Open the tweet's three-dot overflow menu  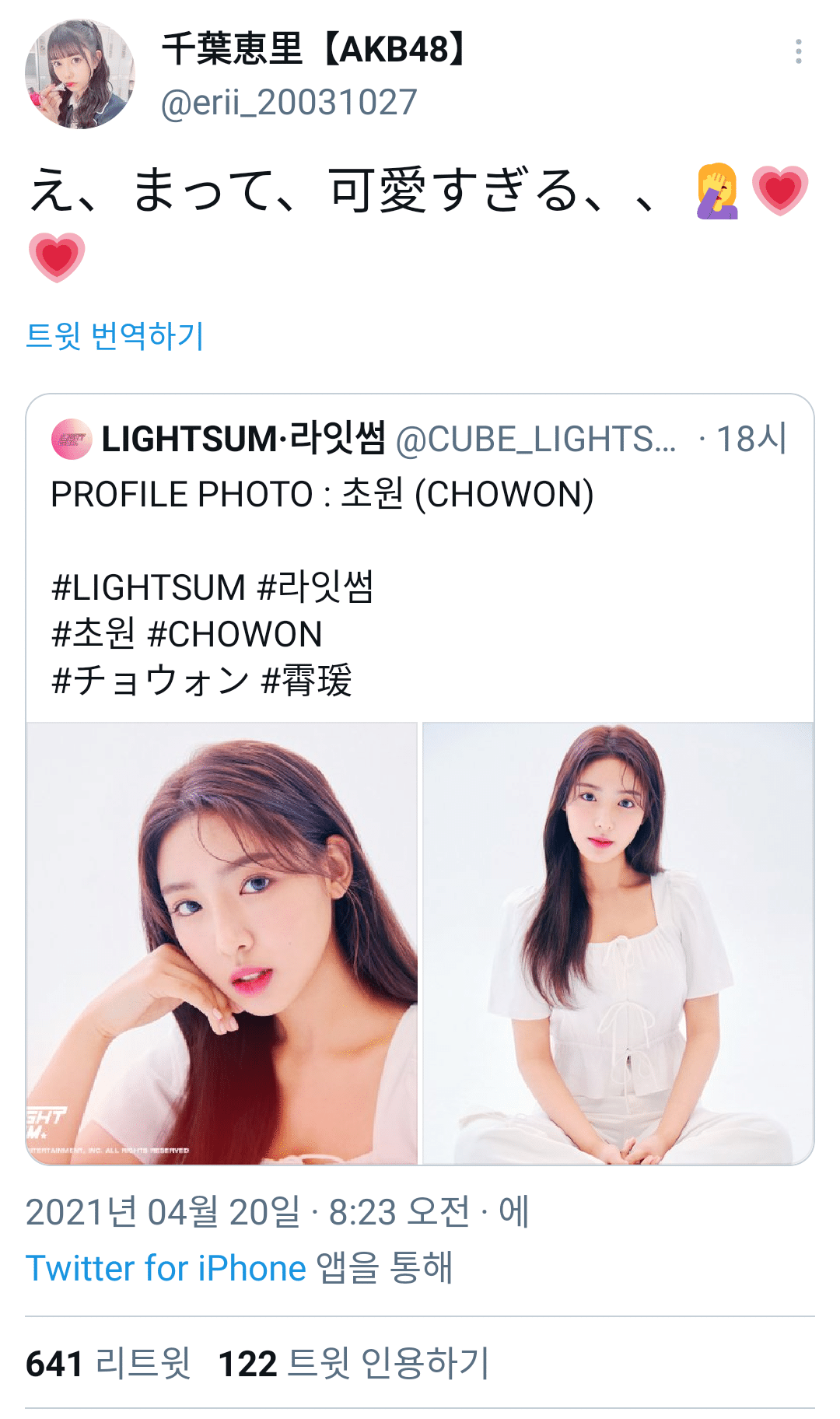tap(798, 51)
